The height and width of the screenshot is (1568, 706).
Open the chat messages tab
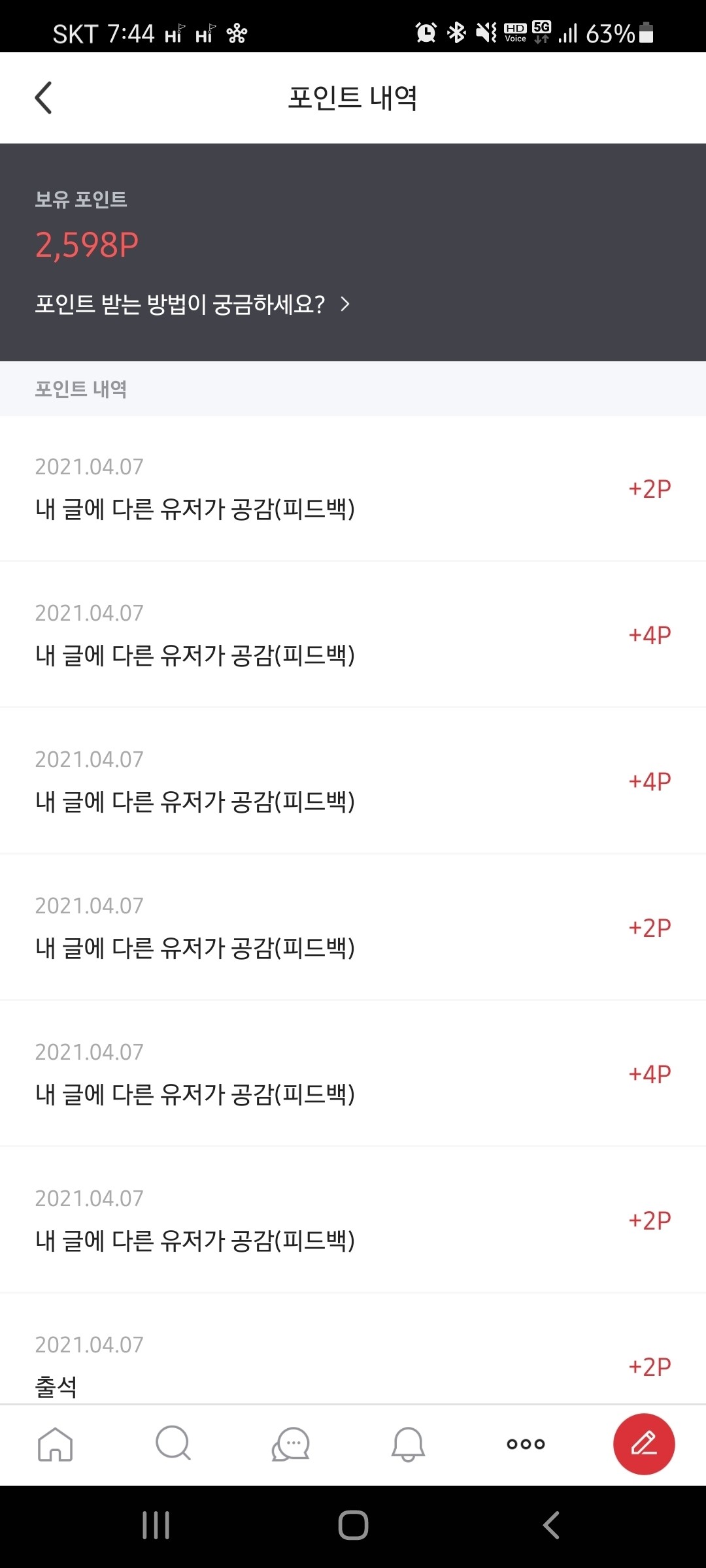coord(291,1444)
